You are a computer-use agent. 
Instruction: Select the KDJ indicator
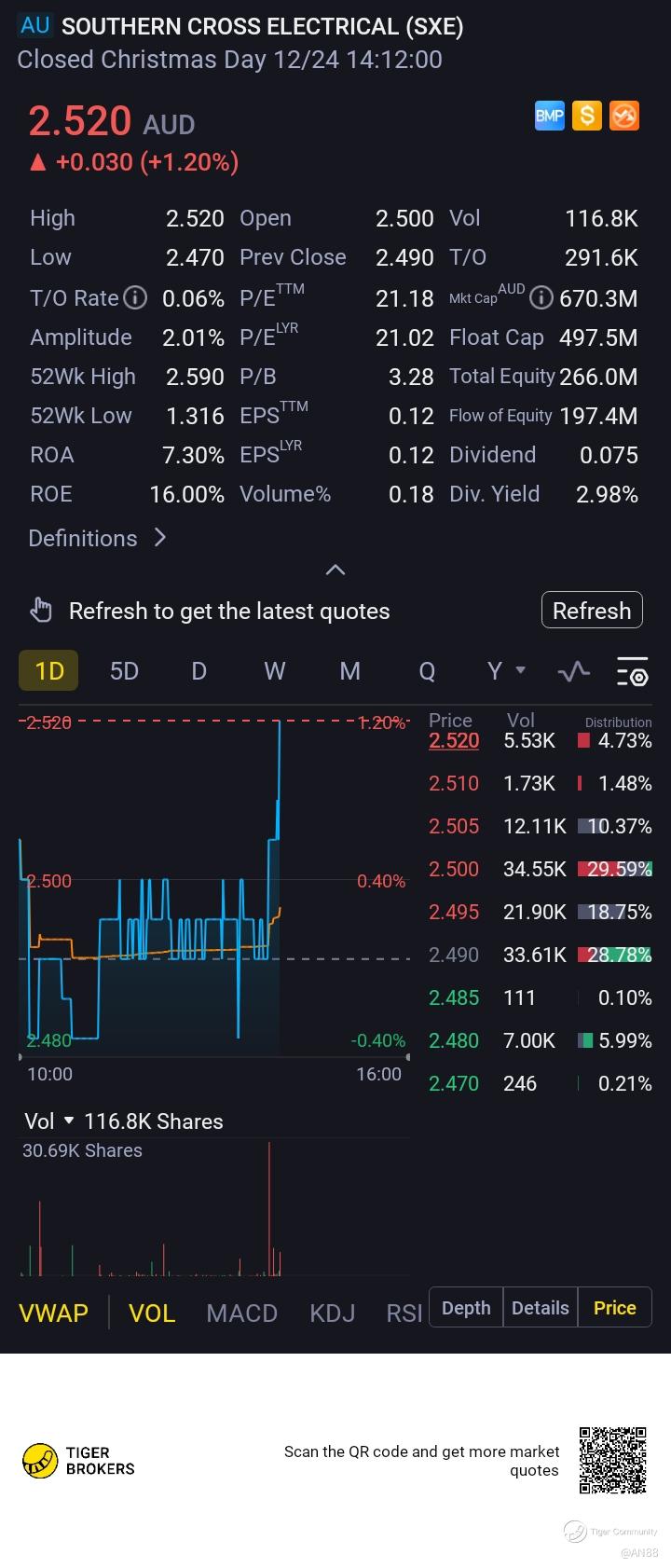(332, 1313)
